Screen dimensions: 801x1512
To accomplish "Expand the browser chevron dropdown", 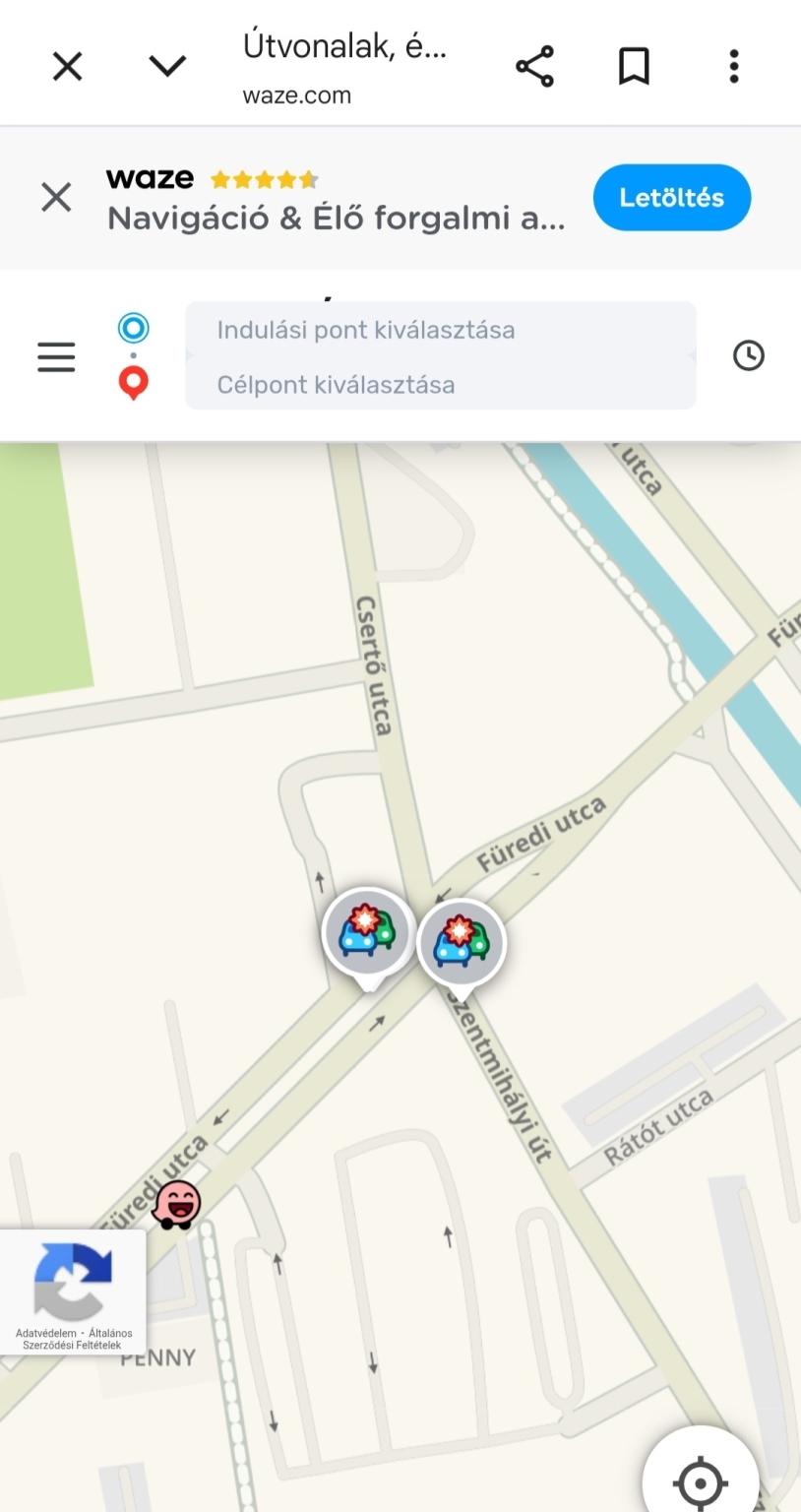I will [167, 67].
